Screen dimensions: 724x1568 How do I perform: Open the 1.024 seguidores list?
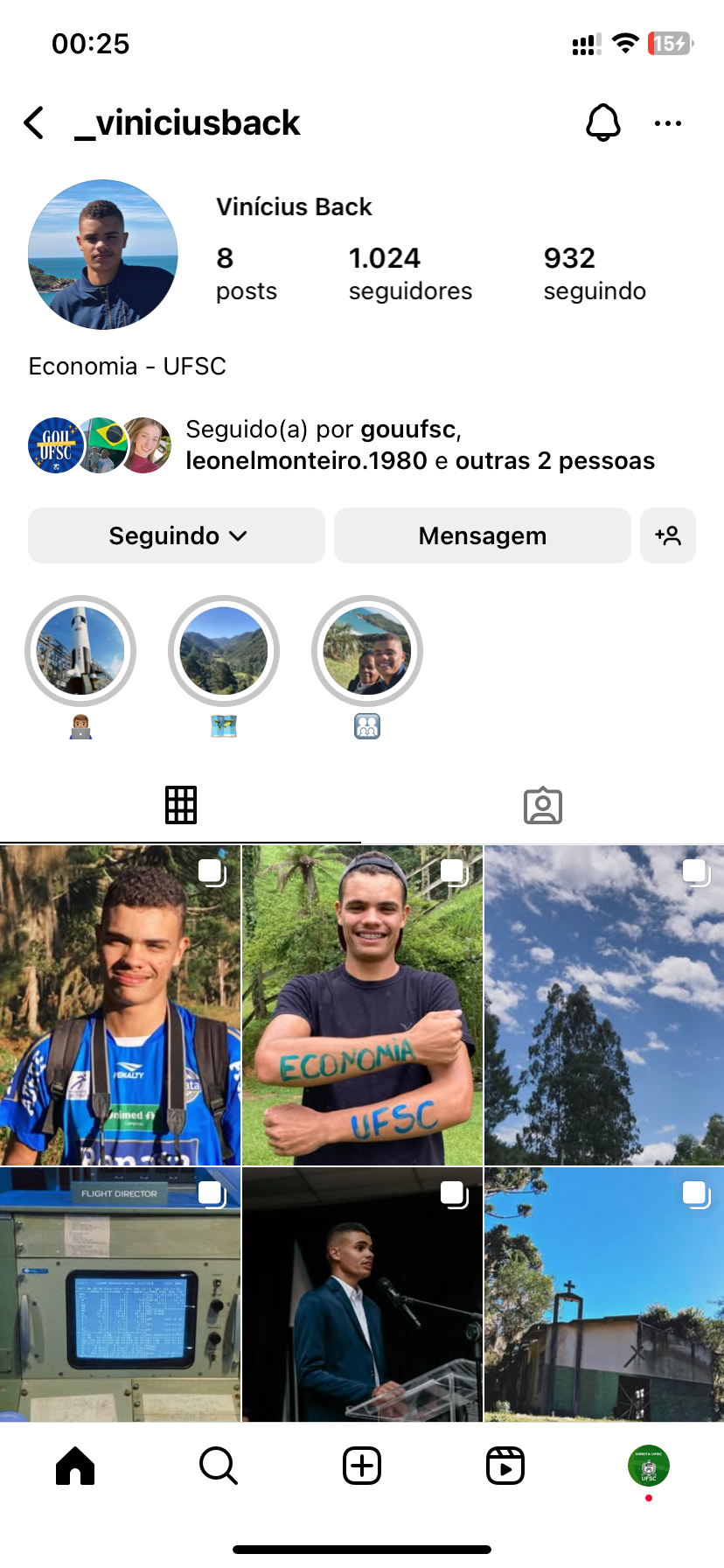tap(409, 273)
